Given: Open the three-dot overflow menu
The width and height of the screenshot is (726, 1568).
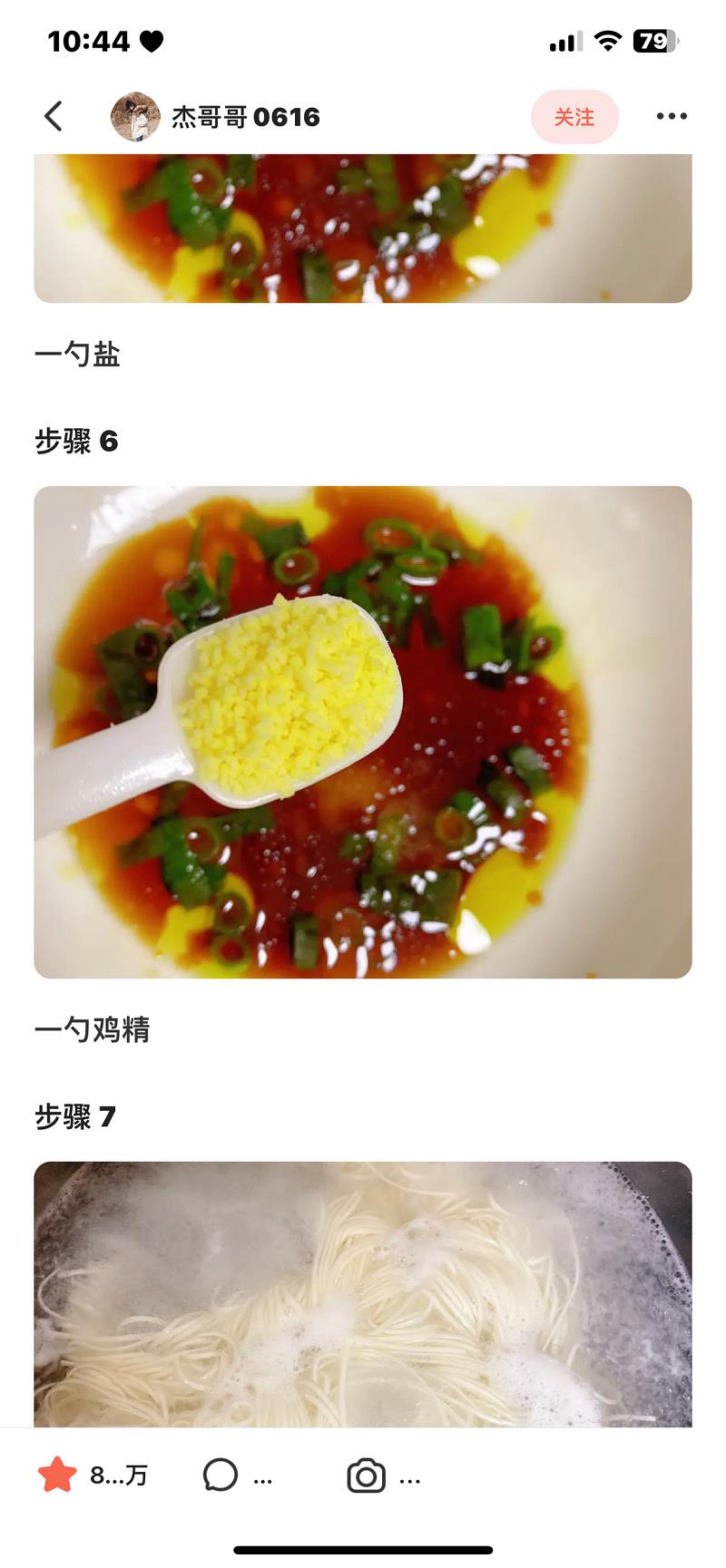Looking at the screenshot, I should [672, 116].
